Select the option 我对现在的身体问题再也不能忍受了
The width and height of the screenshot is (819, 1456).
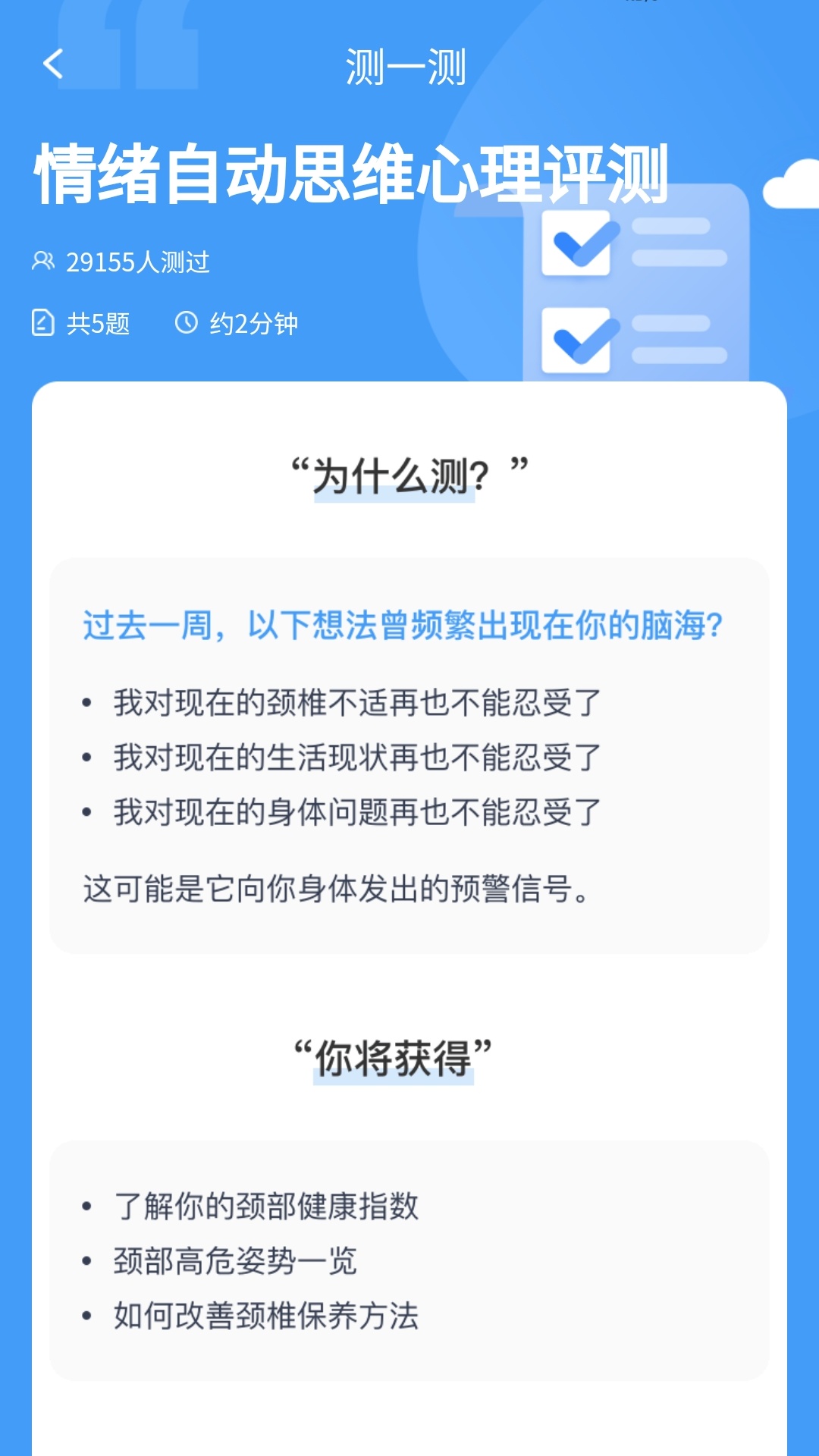(356, 811)
